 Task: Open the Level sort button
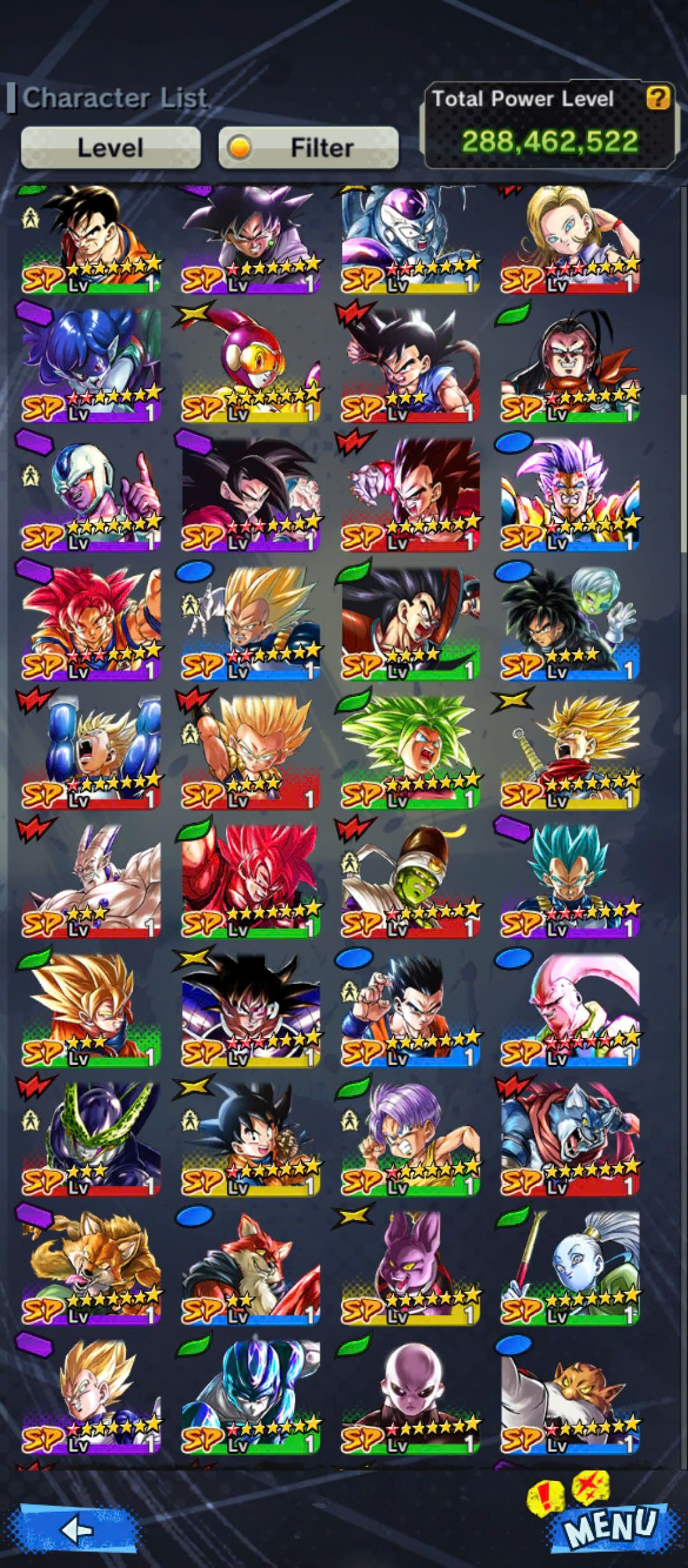point(110,148)
